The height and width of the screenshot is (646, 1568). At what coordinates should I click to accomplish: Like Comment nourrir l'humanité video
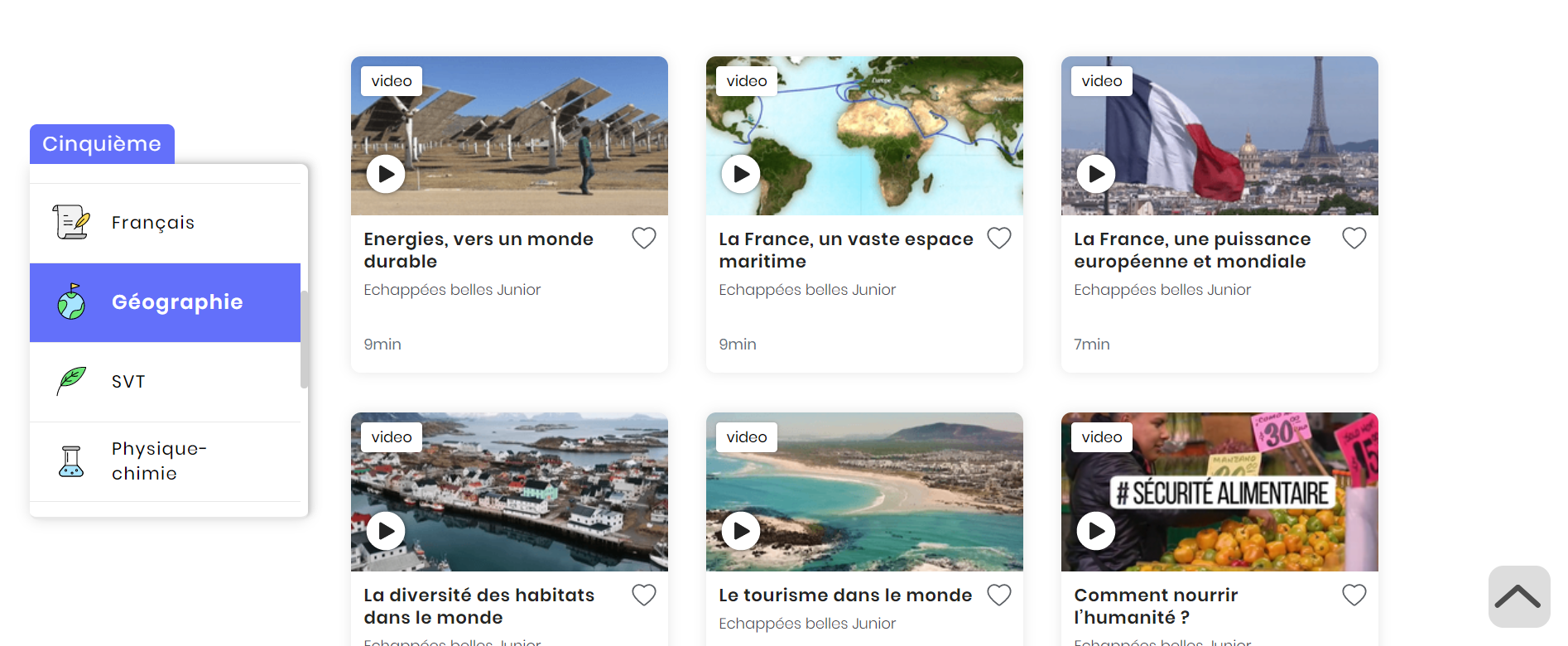point(1354,595)
